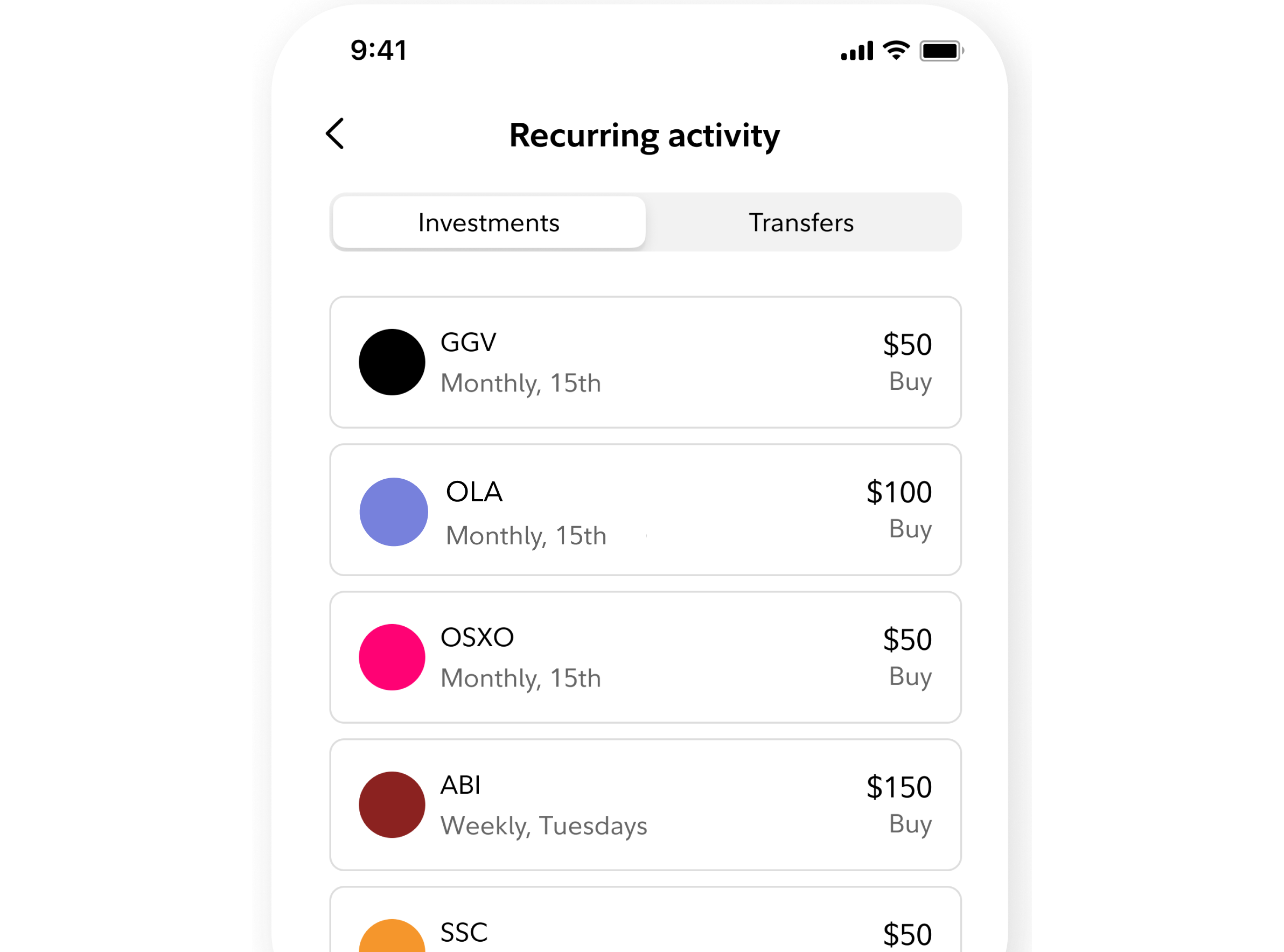Switch to the Transfers tab

[801, 222]
